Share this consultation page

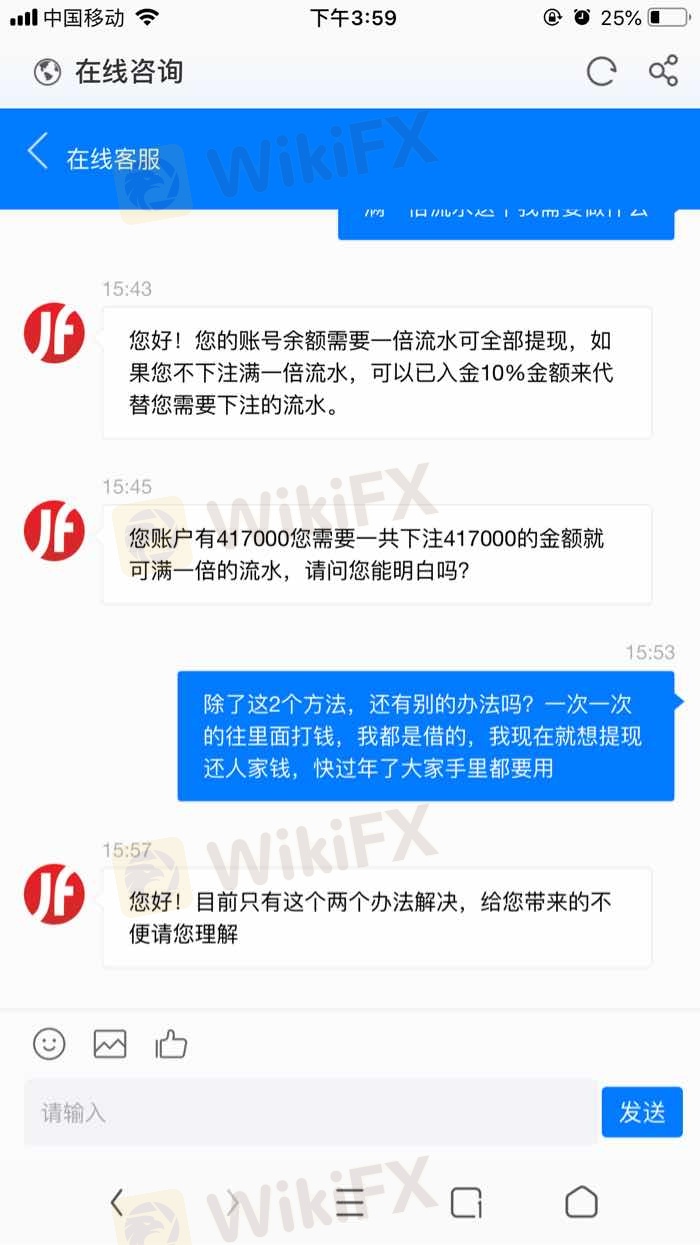point(663,71)
